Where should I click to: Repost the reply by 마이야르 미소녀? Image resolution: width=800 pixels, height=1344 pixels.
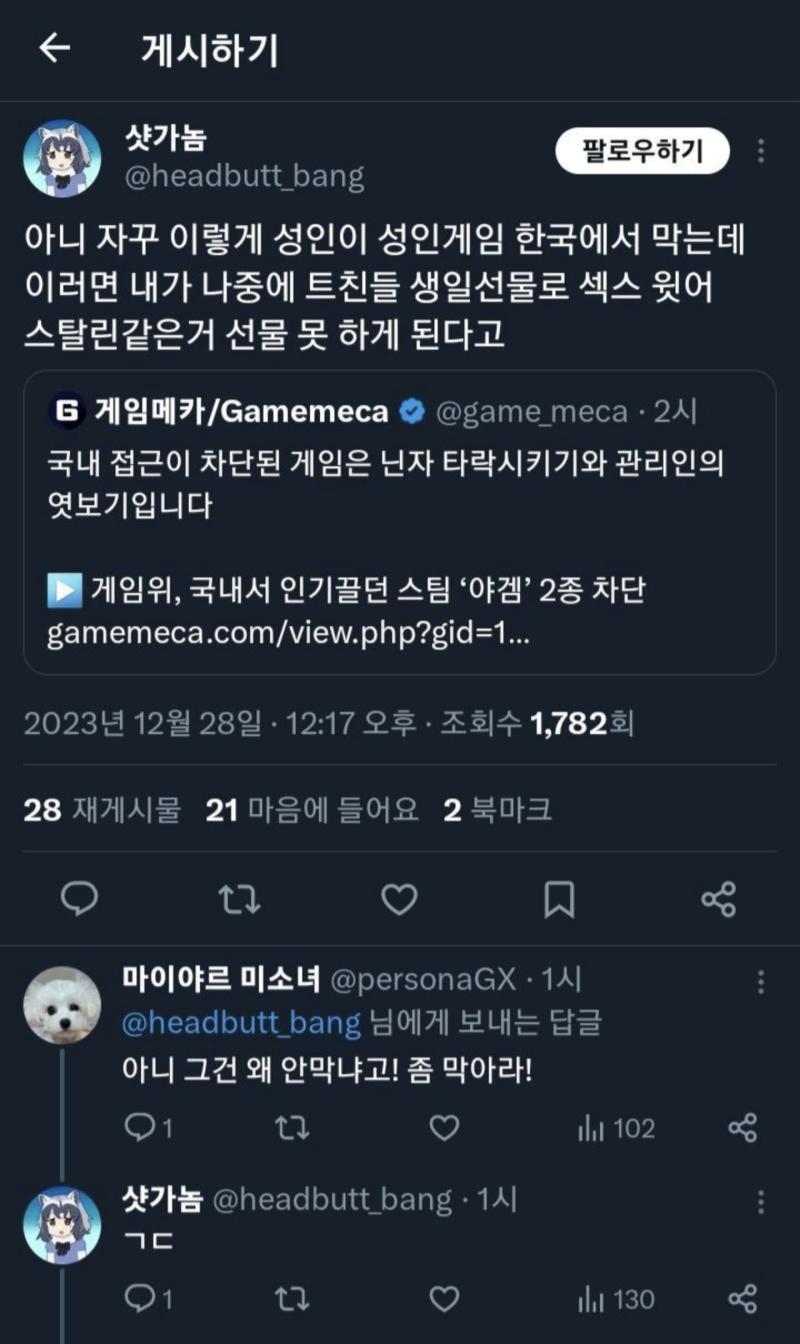292,1128
